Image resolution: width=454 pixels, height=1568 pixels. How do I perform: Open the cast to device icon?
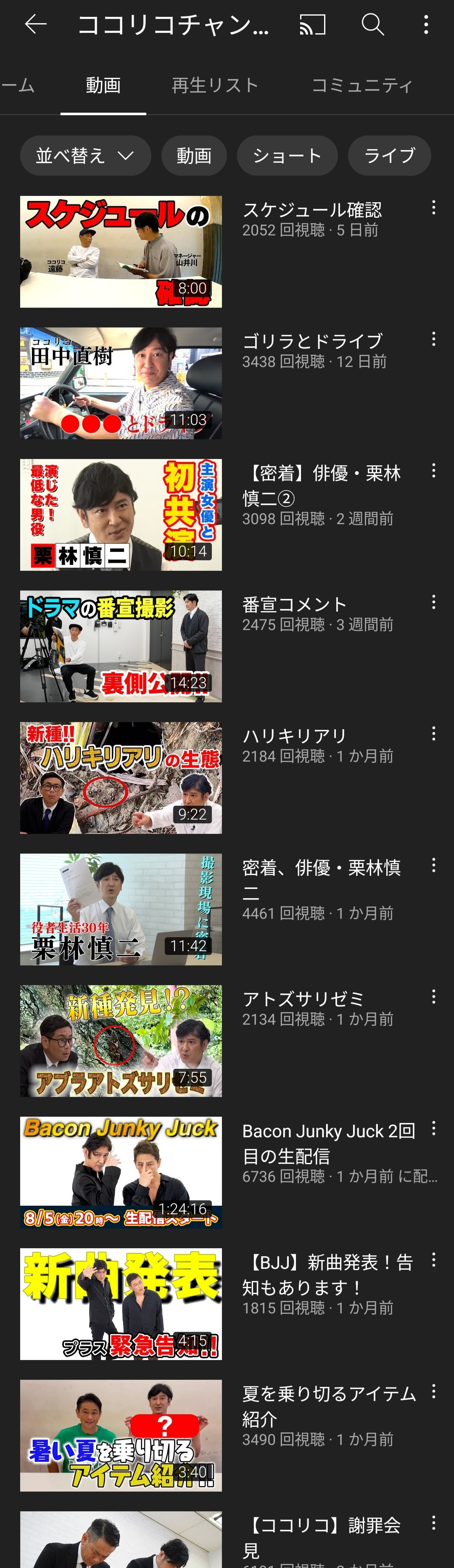pos(312,24)
